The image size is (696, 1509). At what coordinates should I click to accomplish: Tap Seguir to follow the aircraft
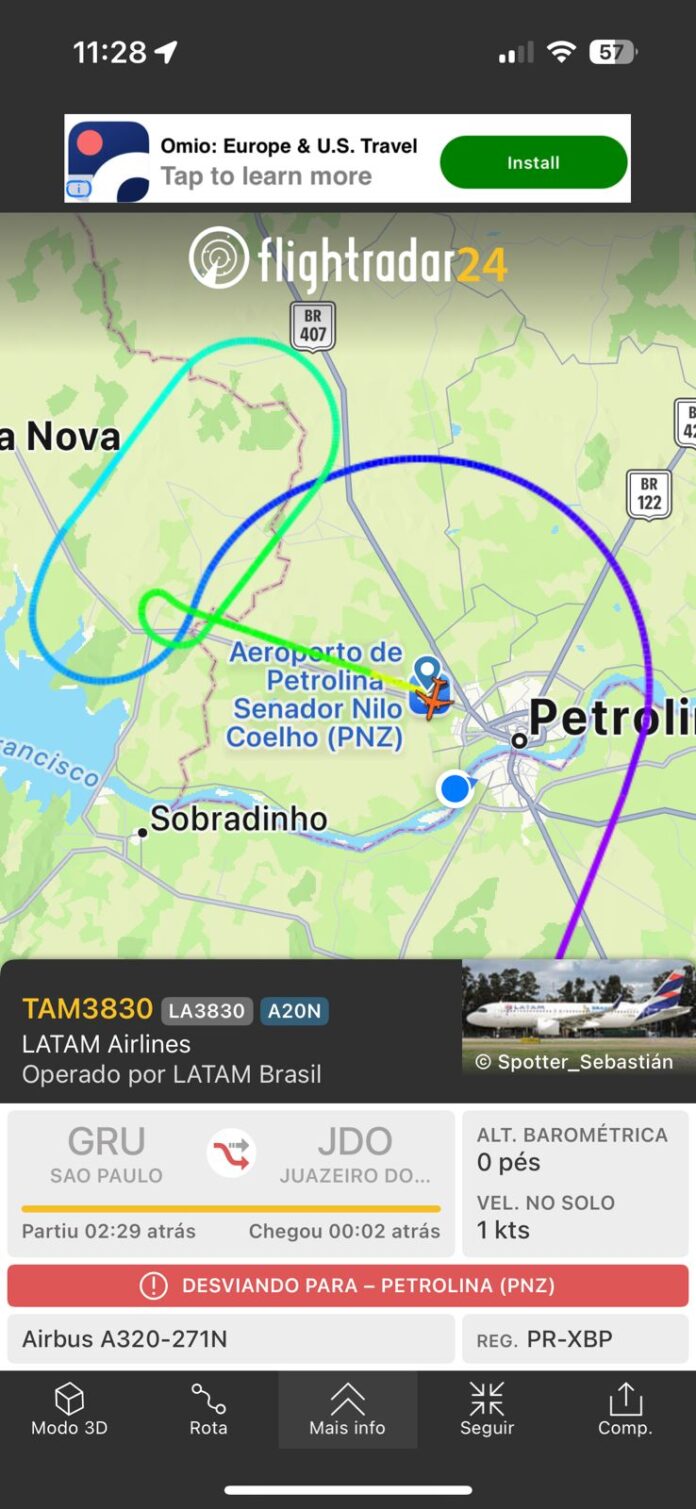pyautogui.click(x=486, y=1409)
